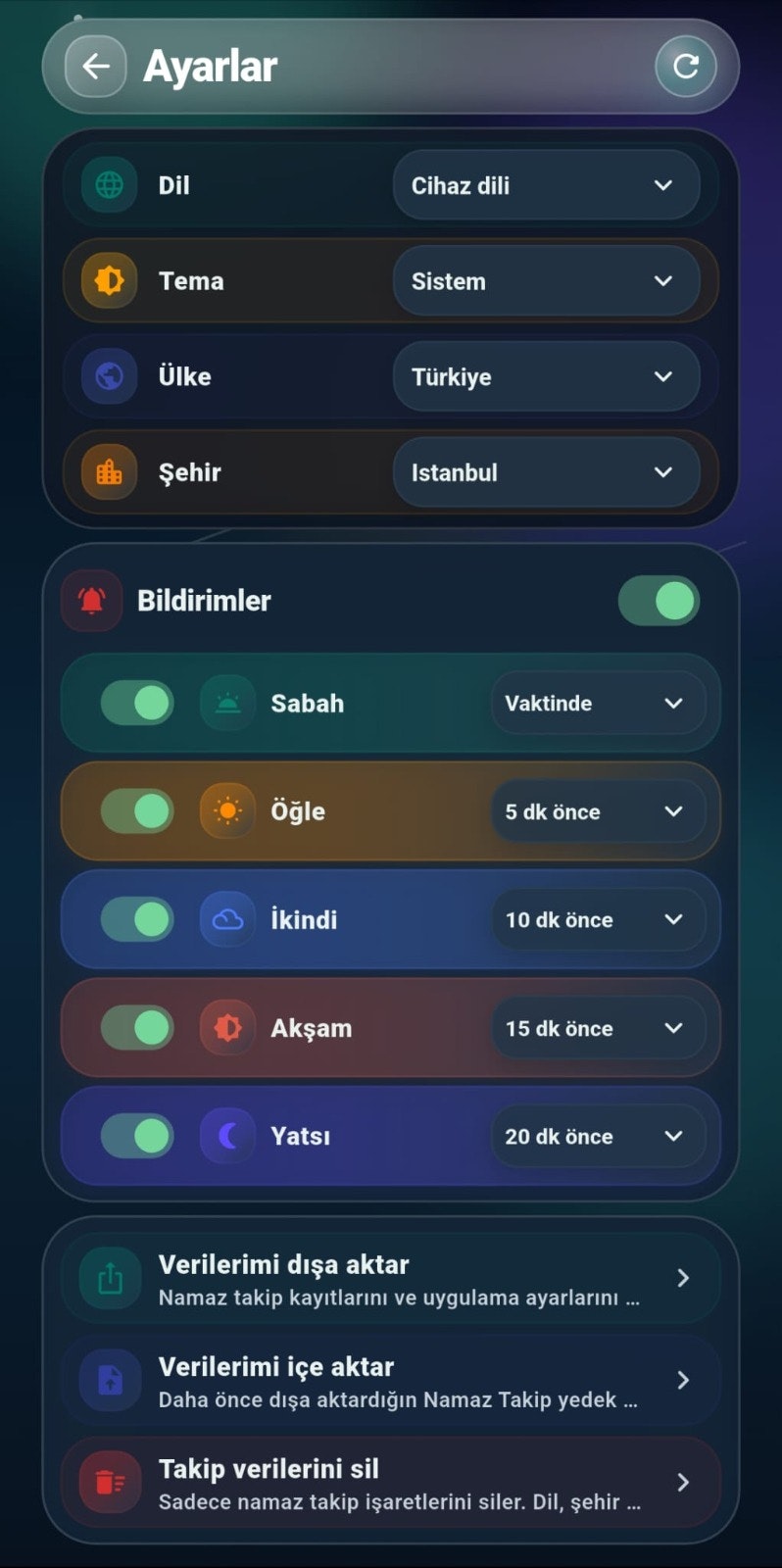Disable the Akşam notification toggle
Screen dimensions: 782x1568
(x=137, y=1028)
